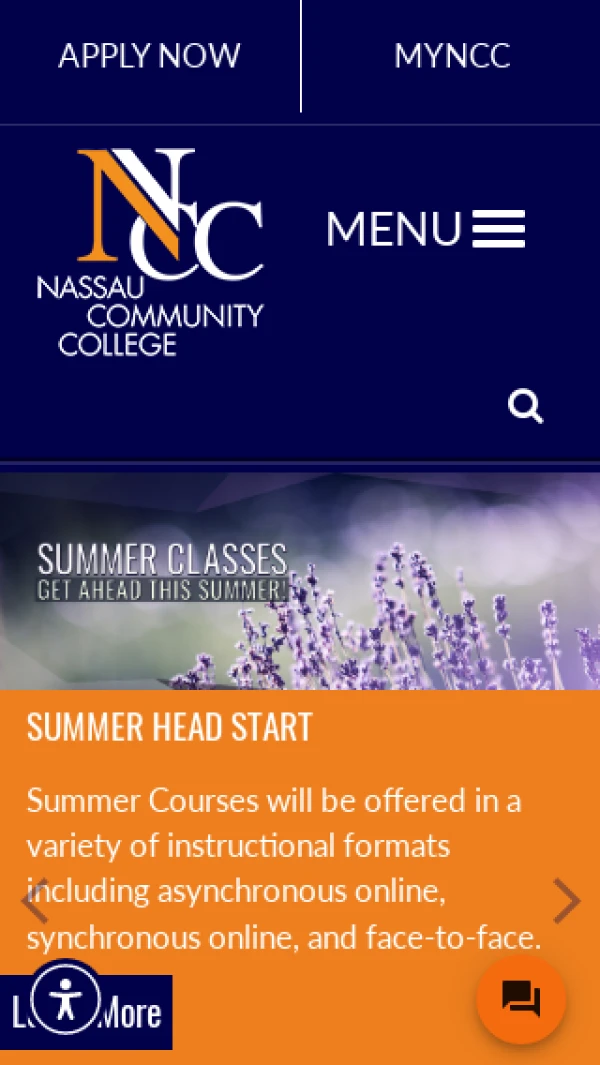
Task: Open the accessibility options widget
Action: [x=66, y=998]
